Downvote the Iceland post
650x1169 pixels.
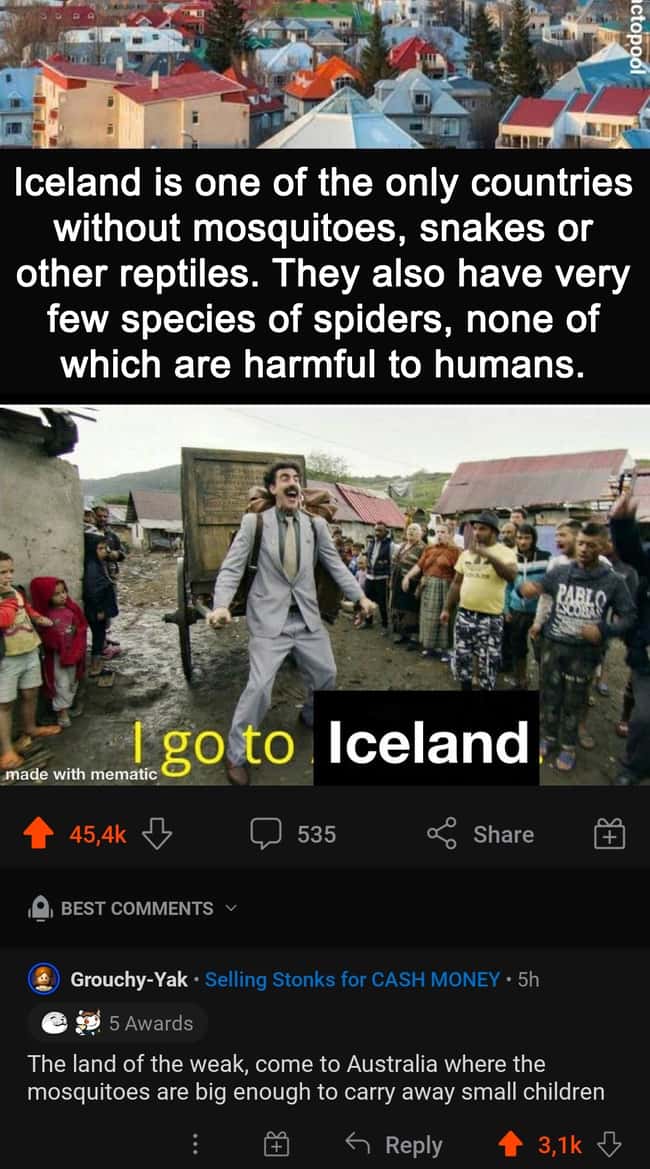coord(157,834)
